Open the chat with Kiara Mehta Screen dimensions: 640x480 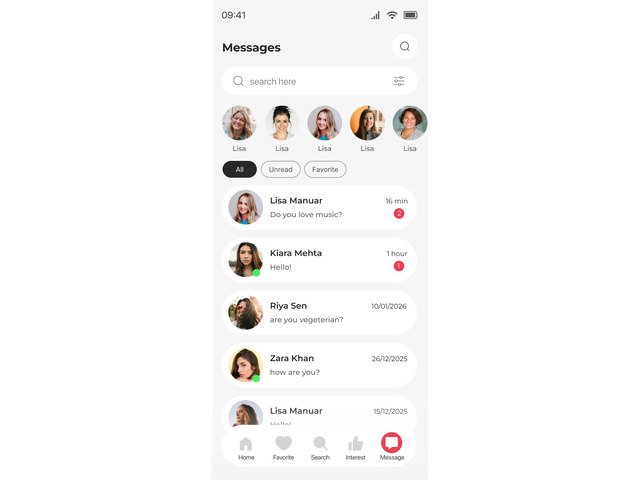click(319, 260)
